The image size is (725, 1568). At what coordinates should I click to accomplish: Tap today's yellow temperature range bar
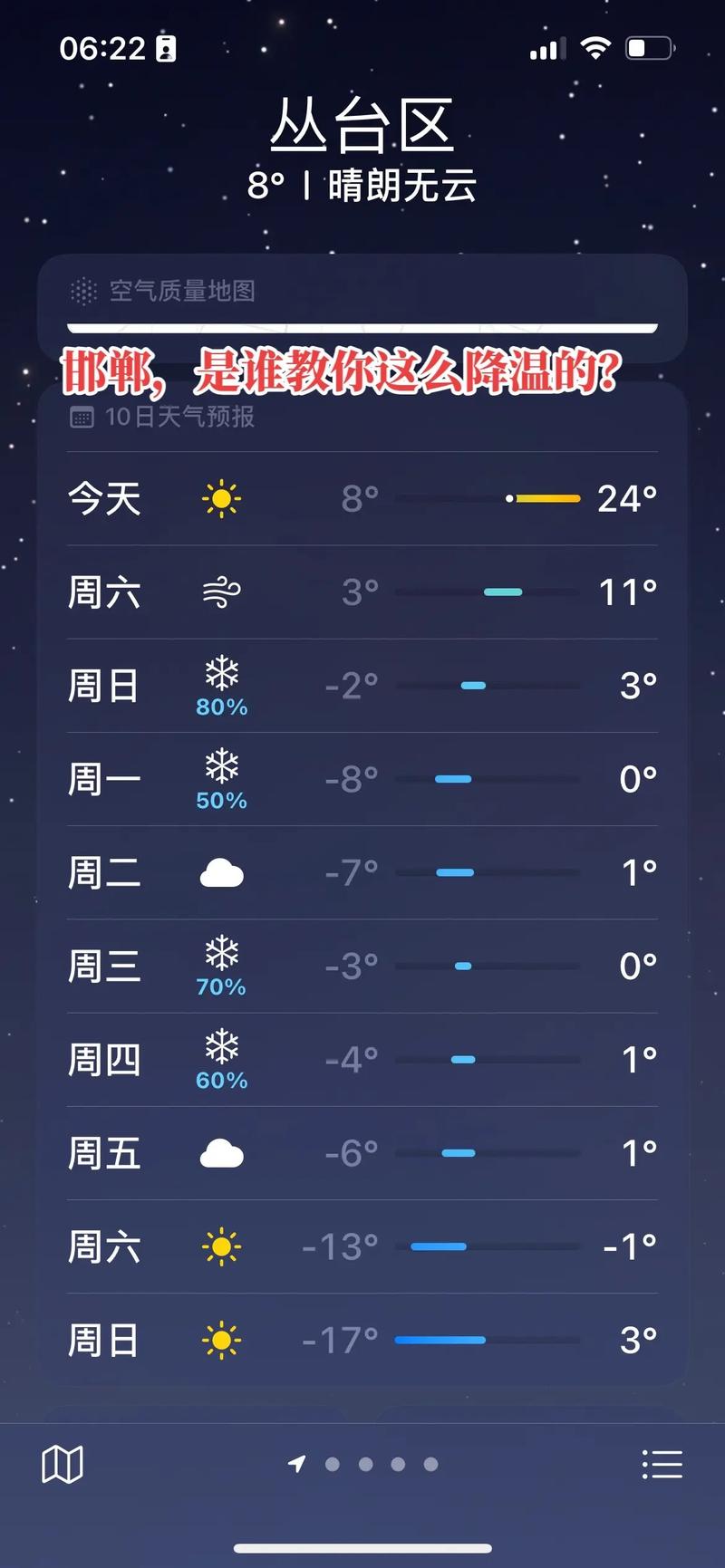(544, 497)
